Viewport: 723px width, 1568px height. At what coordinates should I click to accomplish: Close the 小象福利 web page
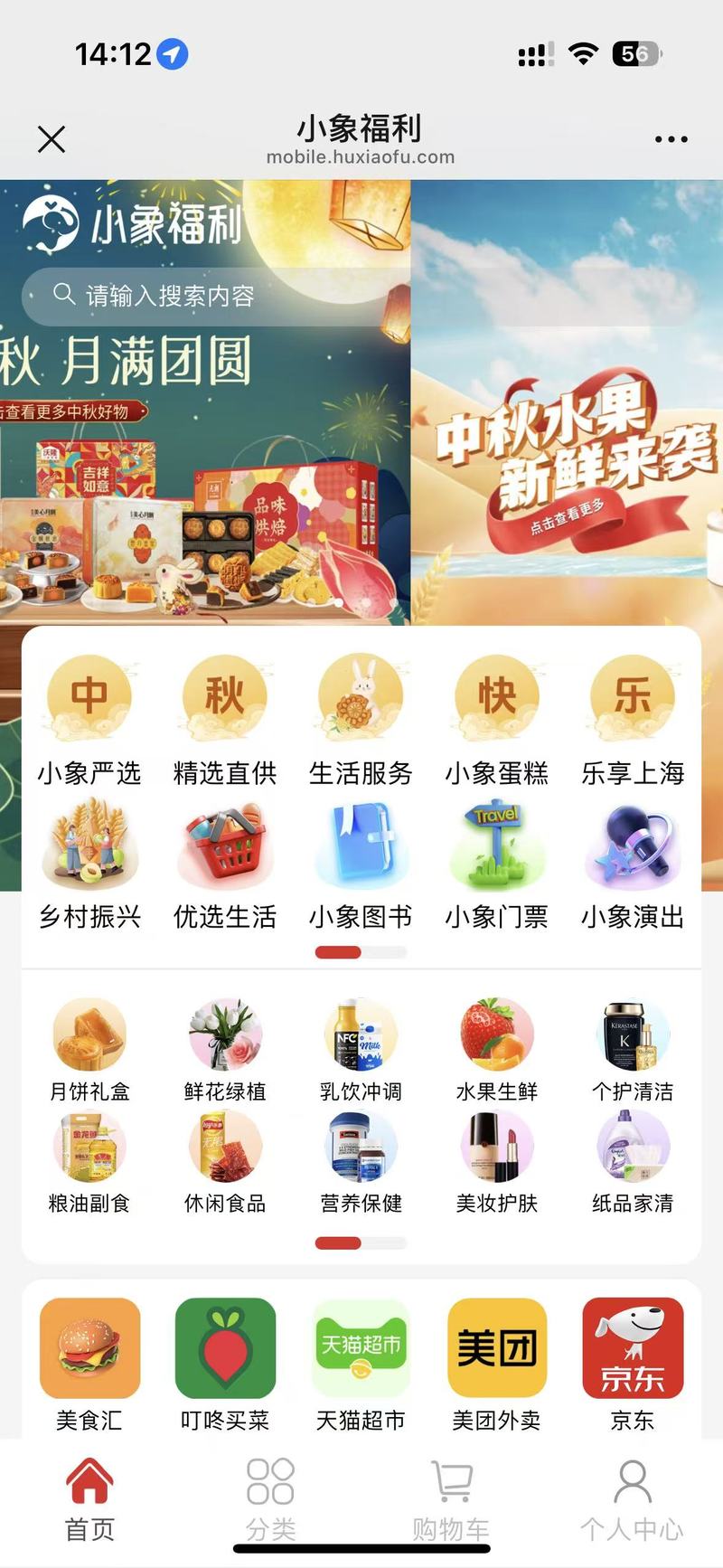[x=52, y=139]
